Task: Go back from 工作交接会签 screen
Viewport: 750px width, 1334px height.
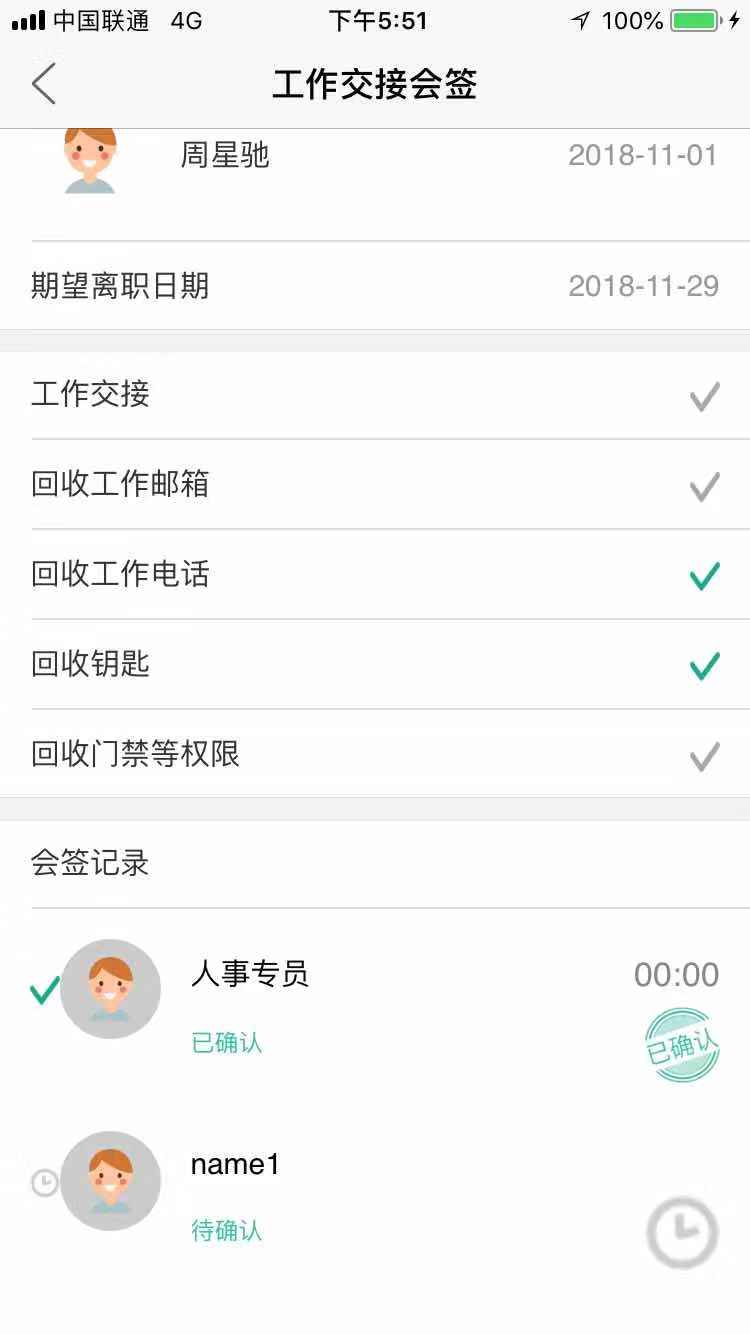Action: (44, 84)
